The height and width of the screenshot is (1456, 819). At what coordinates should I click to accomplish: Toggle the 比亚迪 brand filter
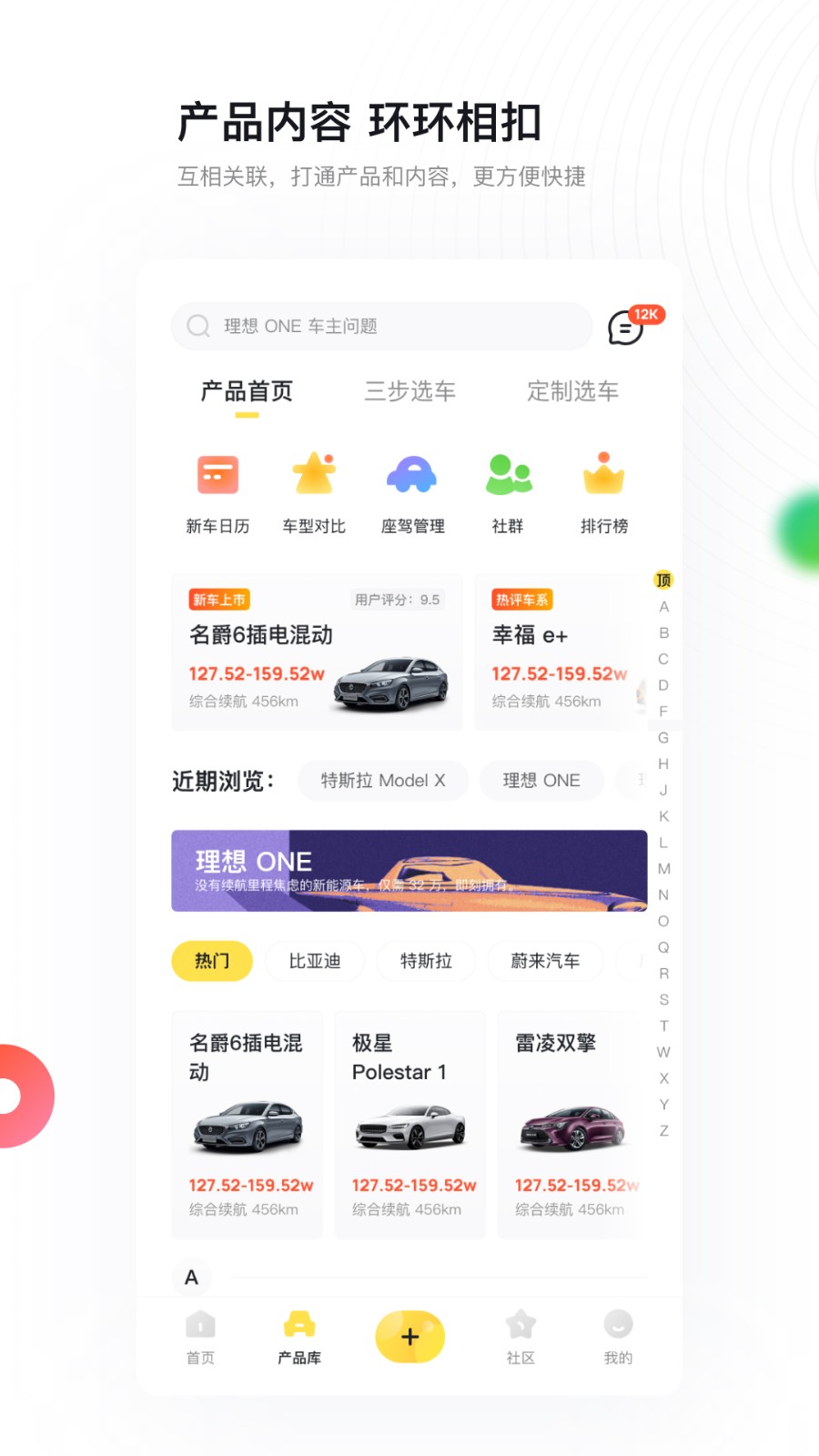pos(315,961)
